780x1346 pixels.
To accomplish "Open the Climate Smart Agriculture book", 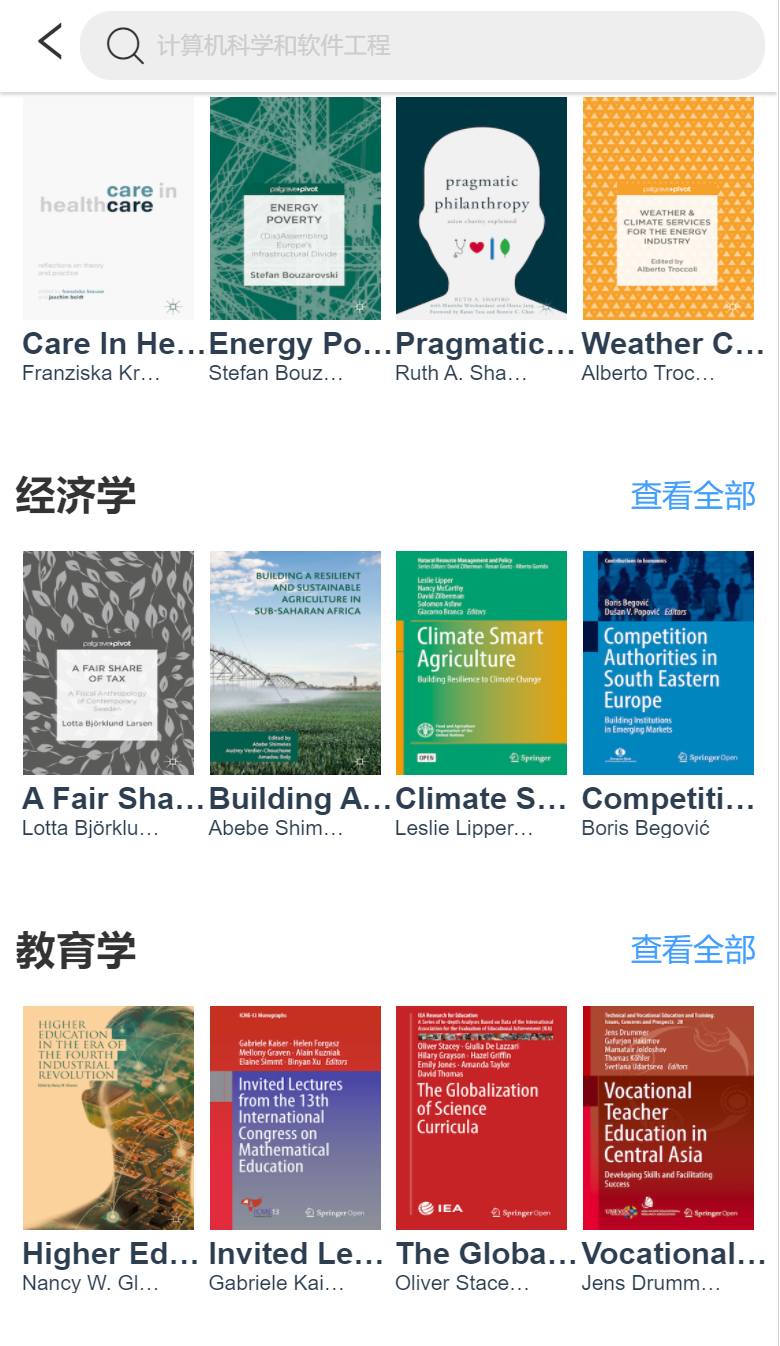I will coord(481,663).
